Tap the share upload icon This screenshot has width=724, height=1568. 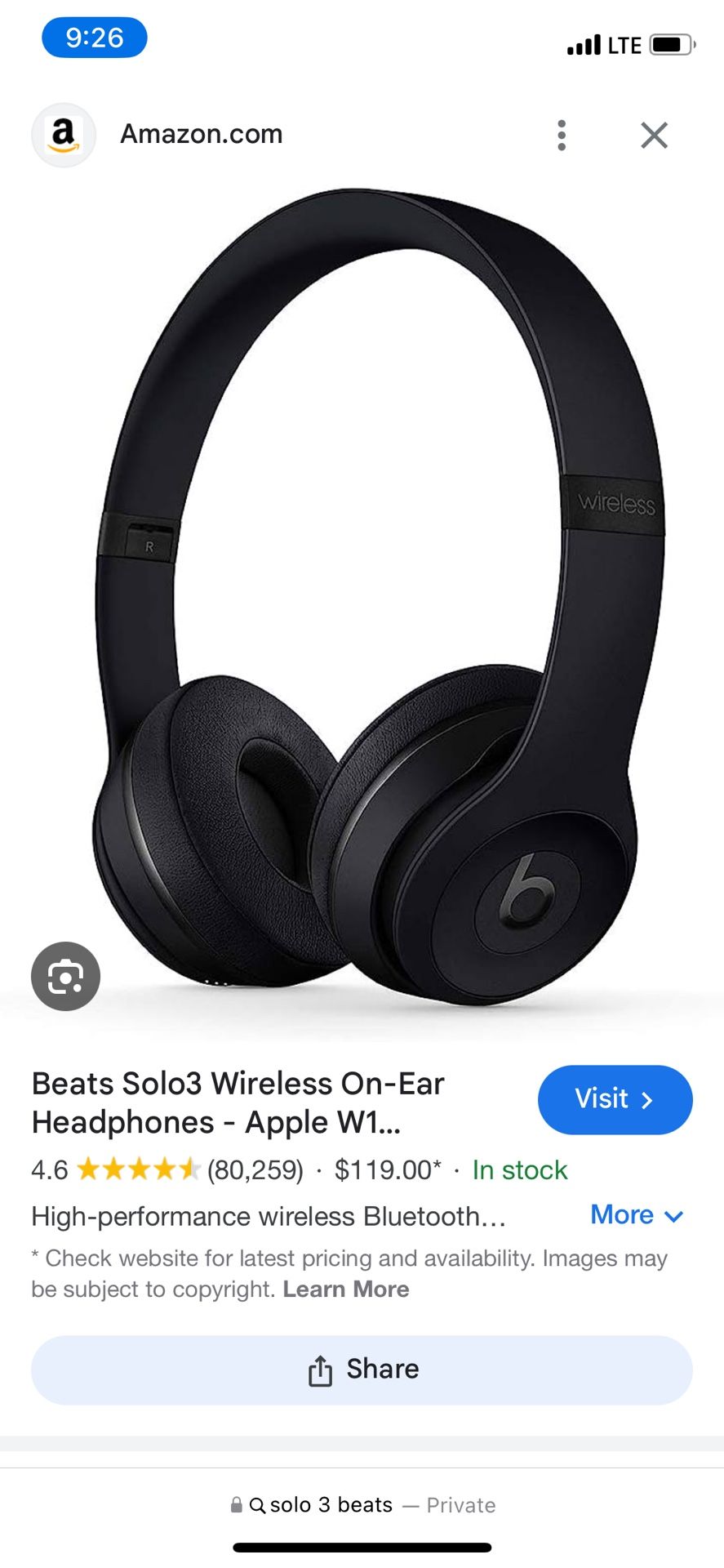pos(318,1369)
